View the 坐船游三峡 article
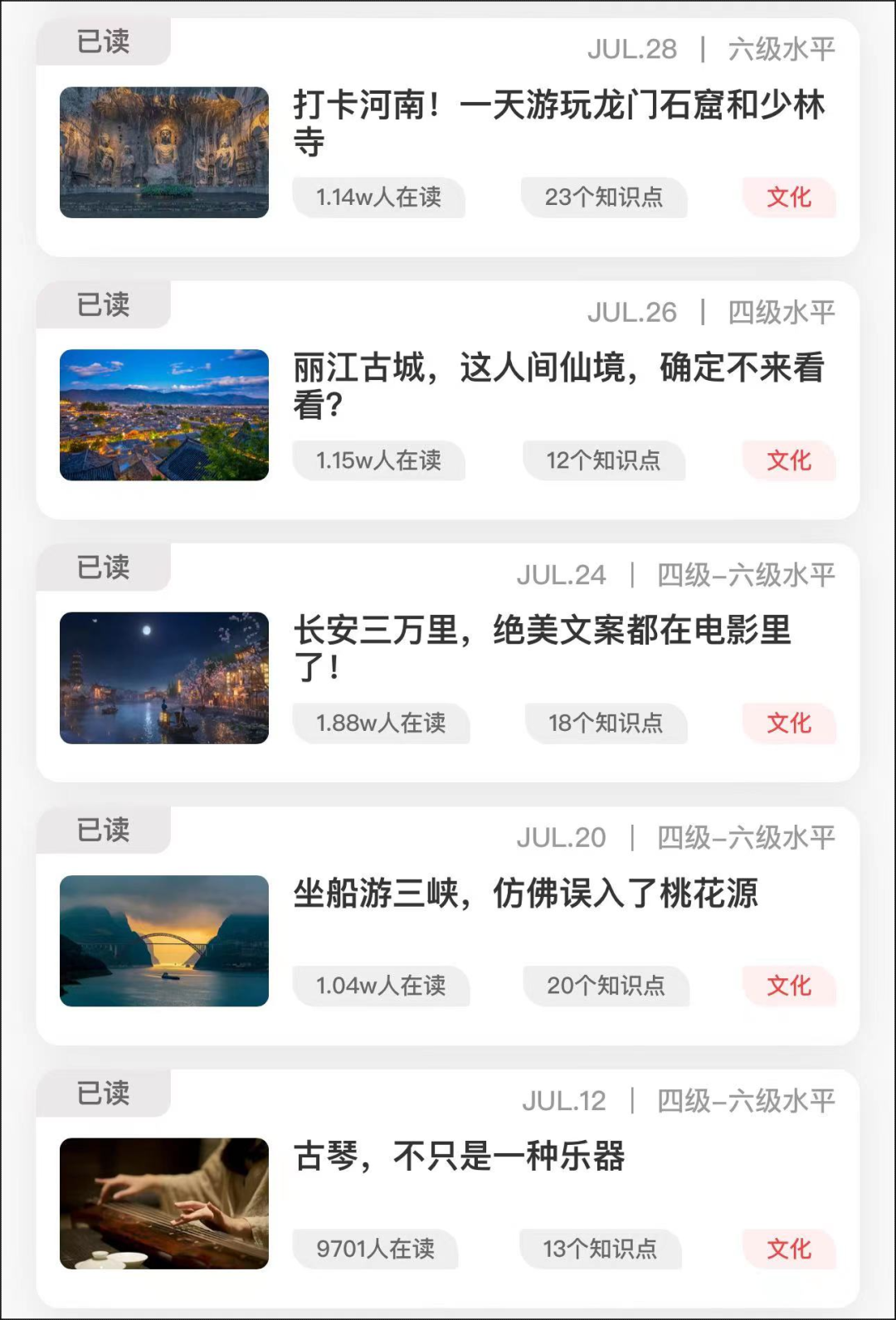Viewport: 896px width, 1320px height. coord(525,894)
